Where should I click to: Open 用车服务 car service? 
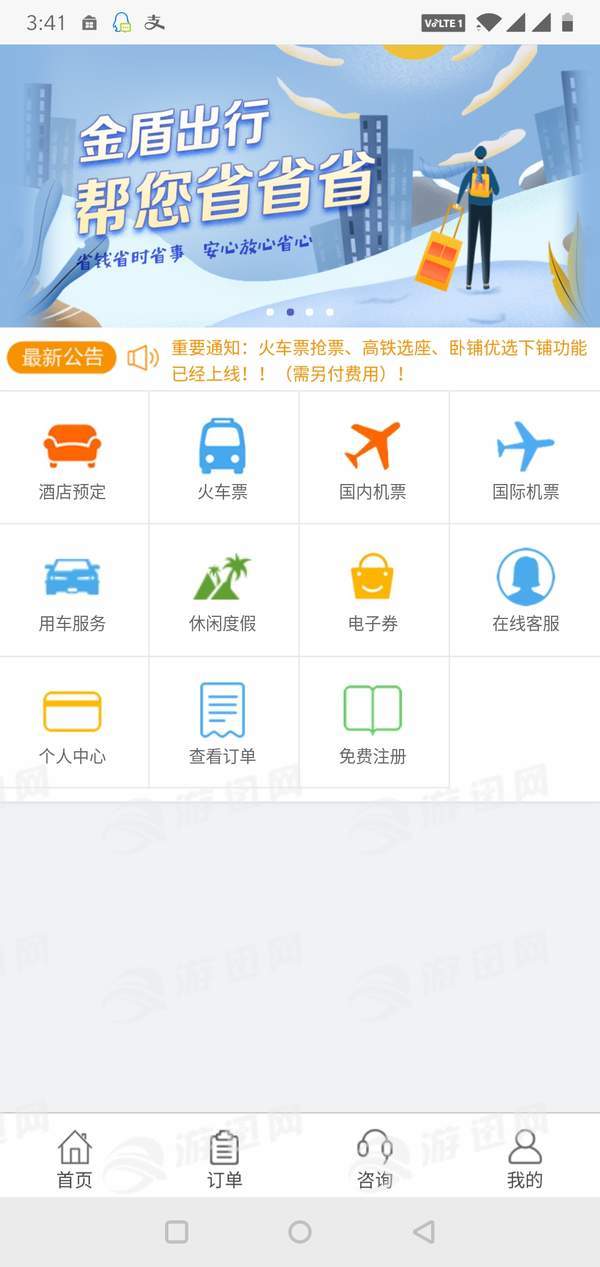click(x=73, y=590)
